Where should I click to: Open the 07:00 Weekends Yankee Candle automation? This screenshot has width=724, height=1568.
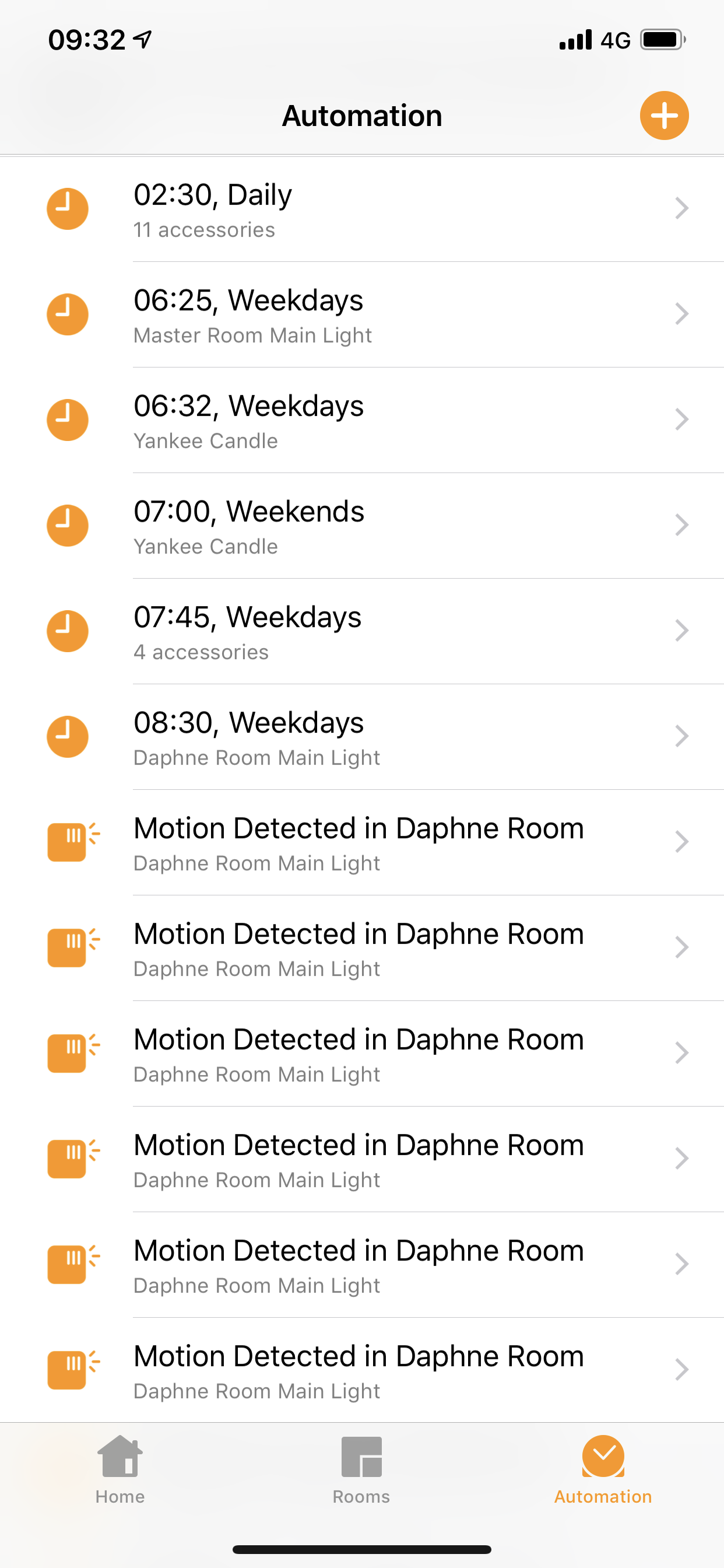point(362,526)
